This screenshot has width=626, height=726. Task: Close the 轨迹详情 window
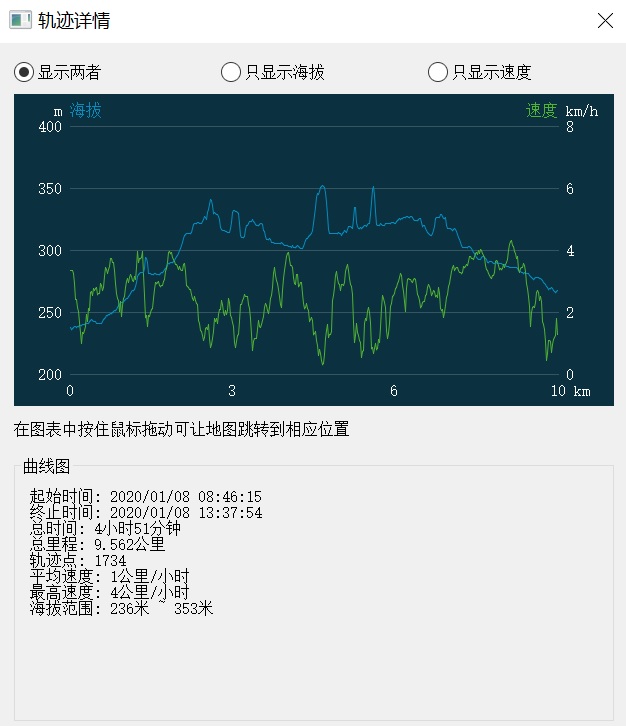pyautogui.click(x=605, y=21)
